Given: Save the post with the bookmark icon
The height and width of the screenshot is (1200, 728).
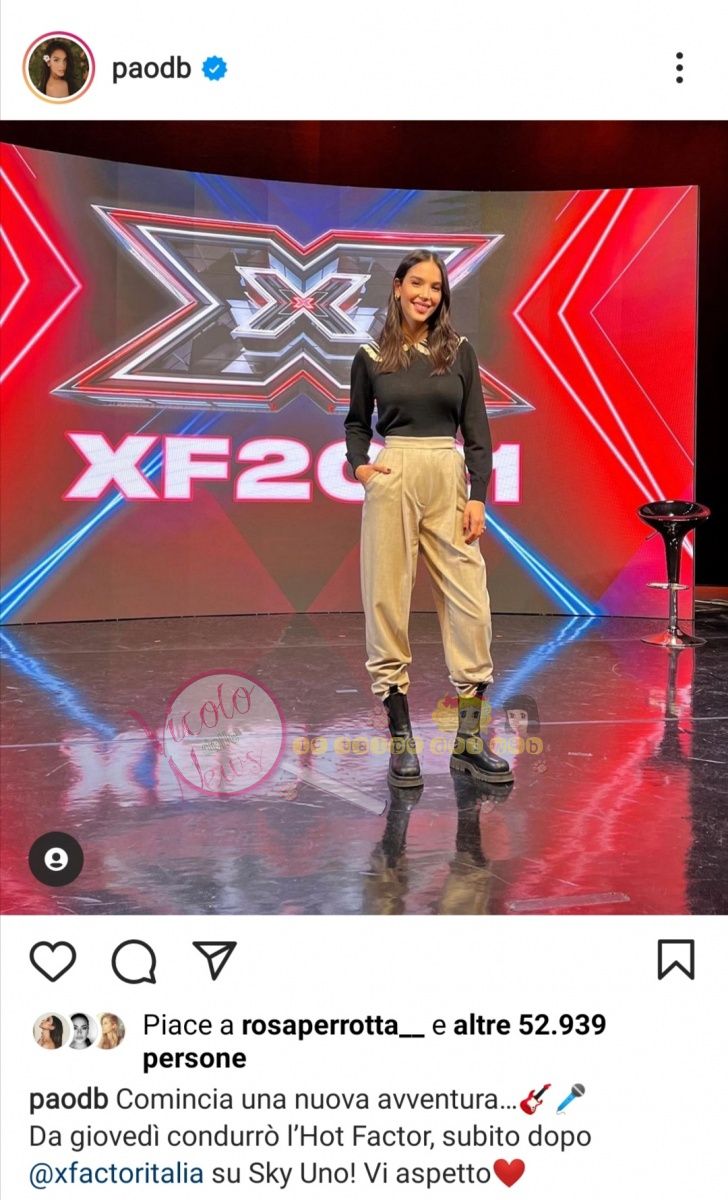Looking at the screenshot, I should coord(676,960).
